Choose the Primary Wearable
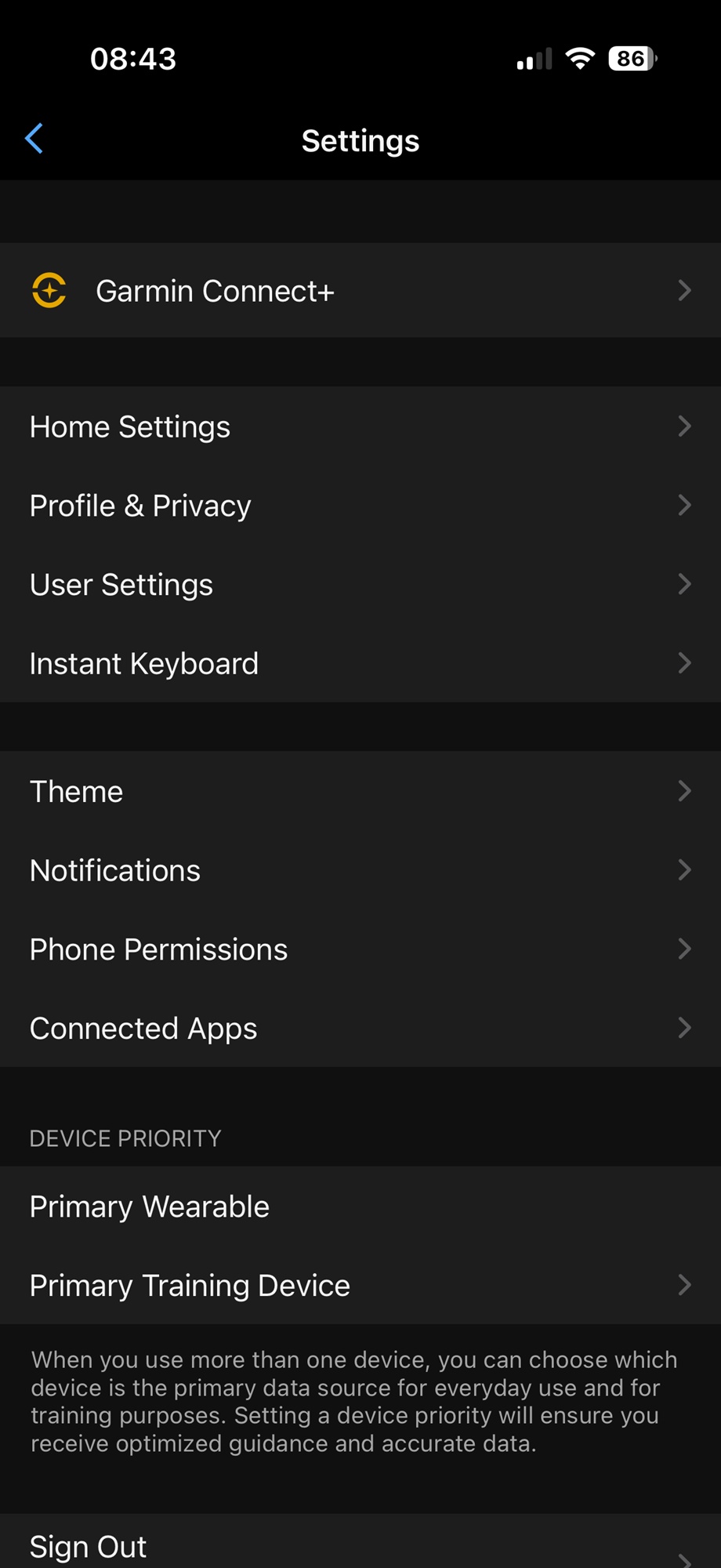The height and width of the screenshot is (1568, 721). point(360,1207)
